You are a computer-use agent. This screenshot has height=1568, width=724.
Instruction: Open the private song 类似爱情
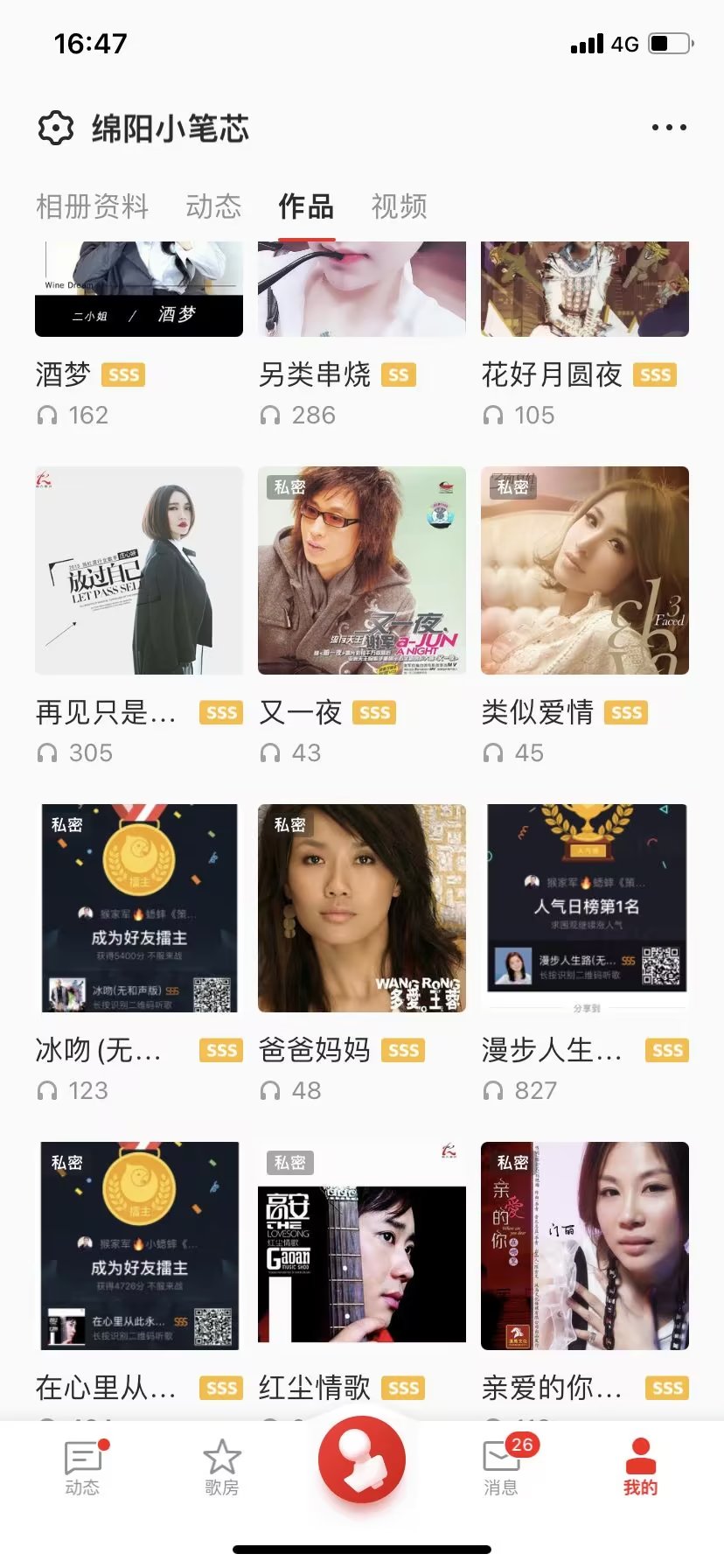coord(585,570)
